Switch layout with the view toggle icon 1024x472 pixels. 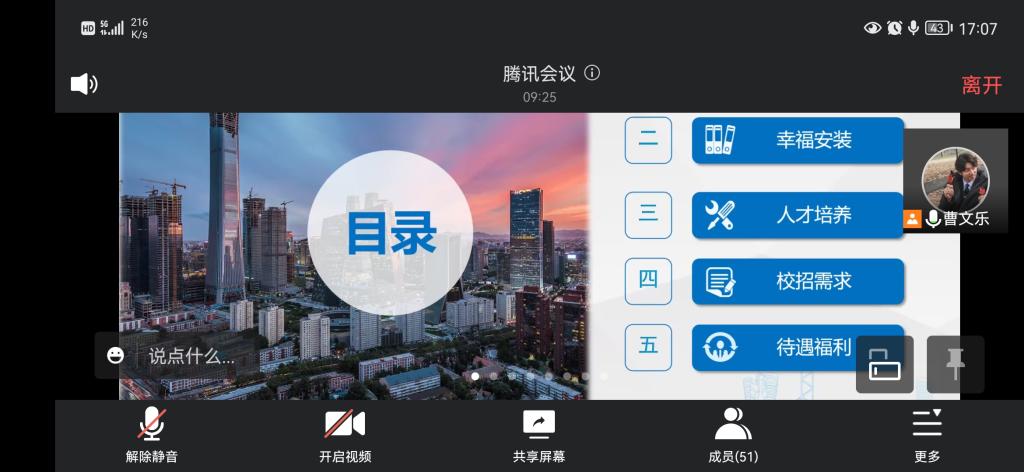pos(884,364)
